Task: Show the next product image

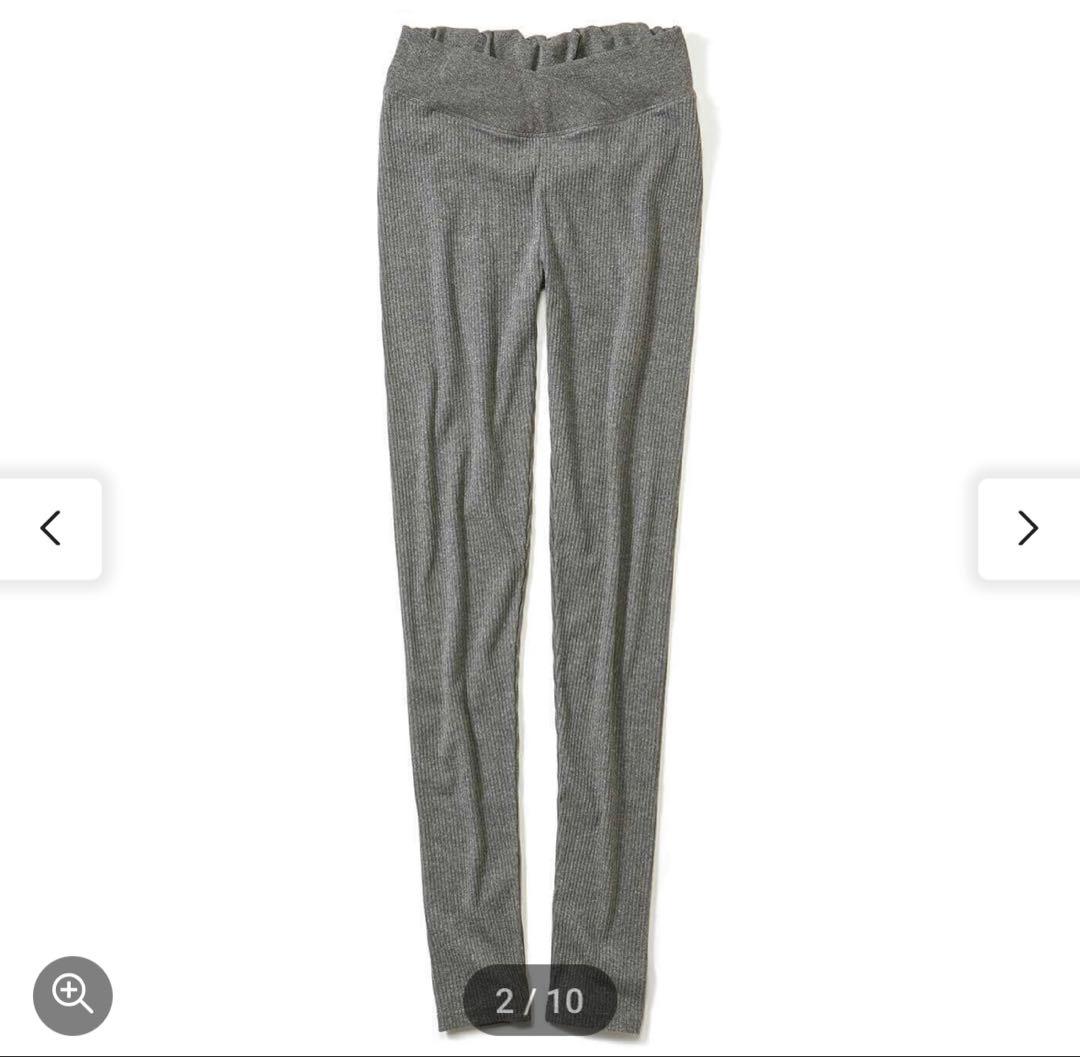Action: 1028,528
